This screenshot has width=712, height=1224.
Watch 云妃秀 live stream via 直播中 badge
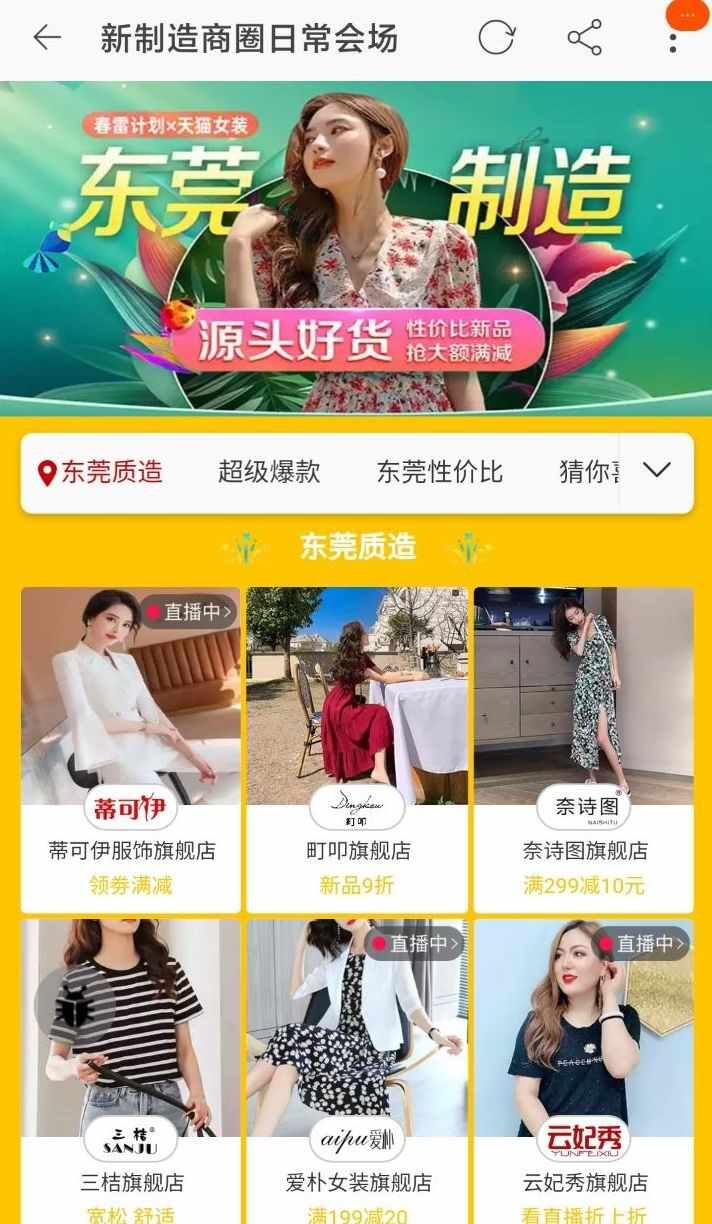[x=642, y=943]
